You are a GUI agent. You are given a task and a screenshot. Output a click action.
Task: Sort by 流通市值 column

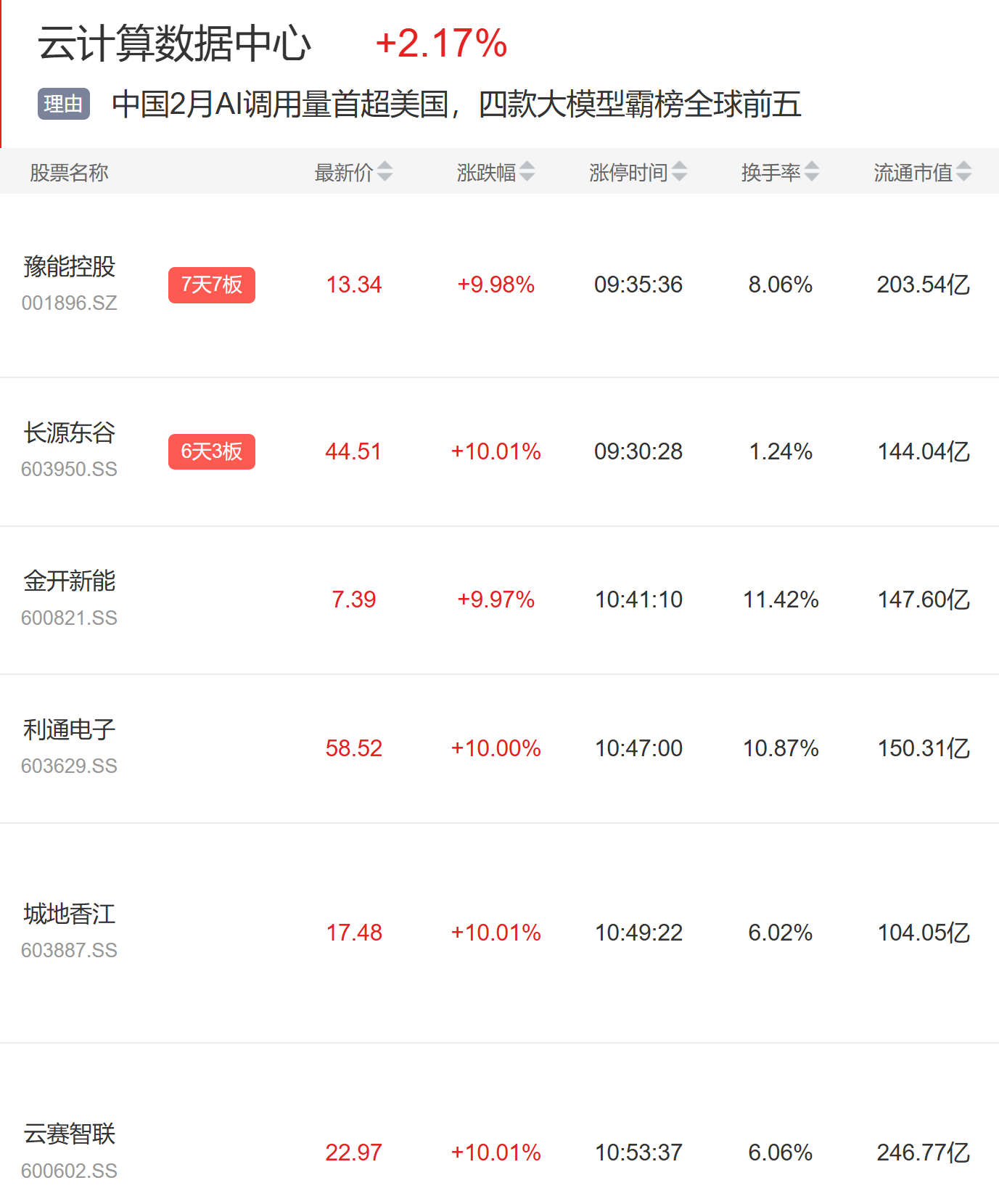(922, 172)
